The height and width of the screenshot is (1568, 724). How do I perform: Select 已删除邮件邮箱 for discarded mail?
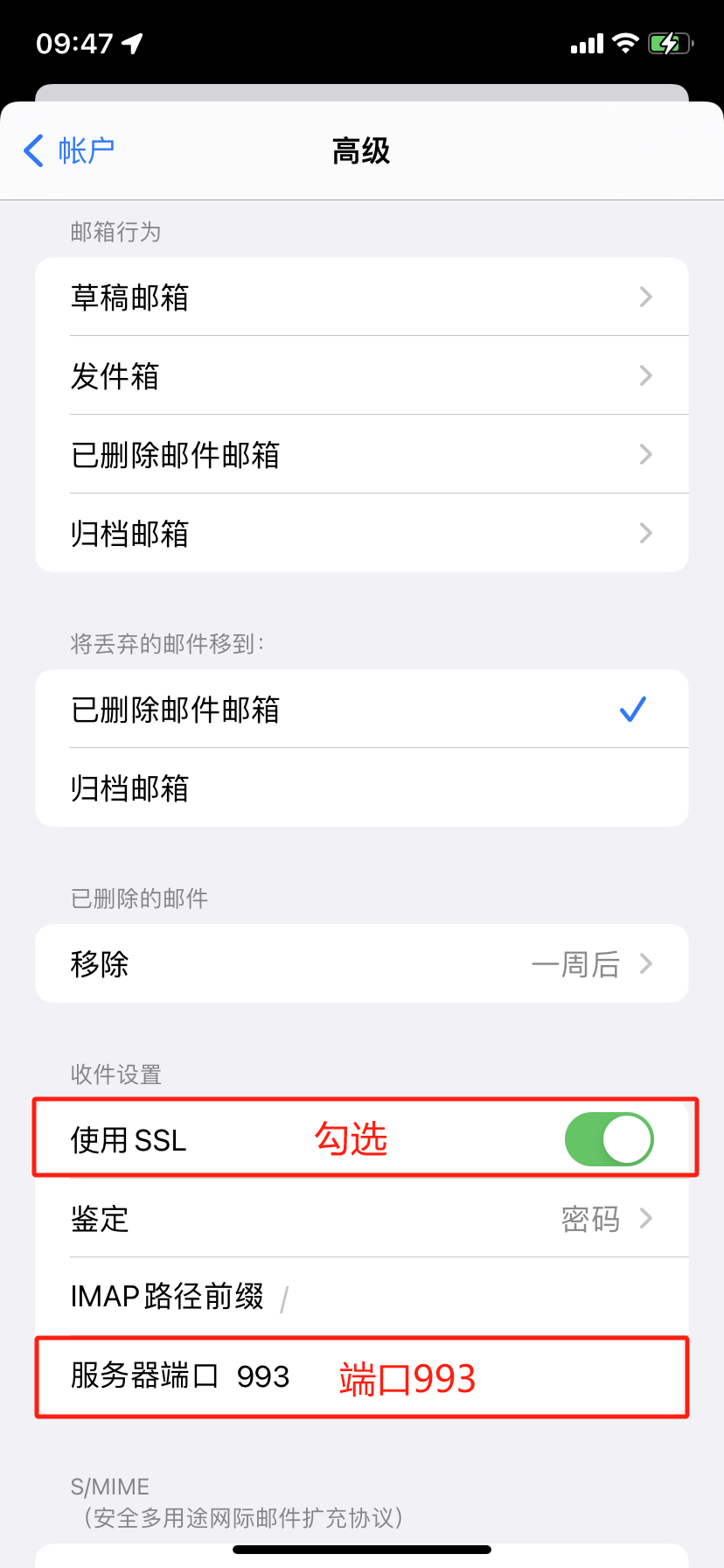[362, 709]
